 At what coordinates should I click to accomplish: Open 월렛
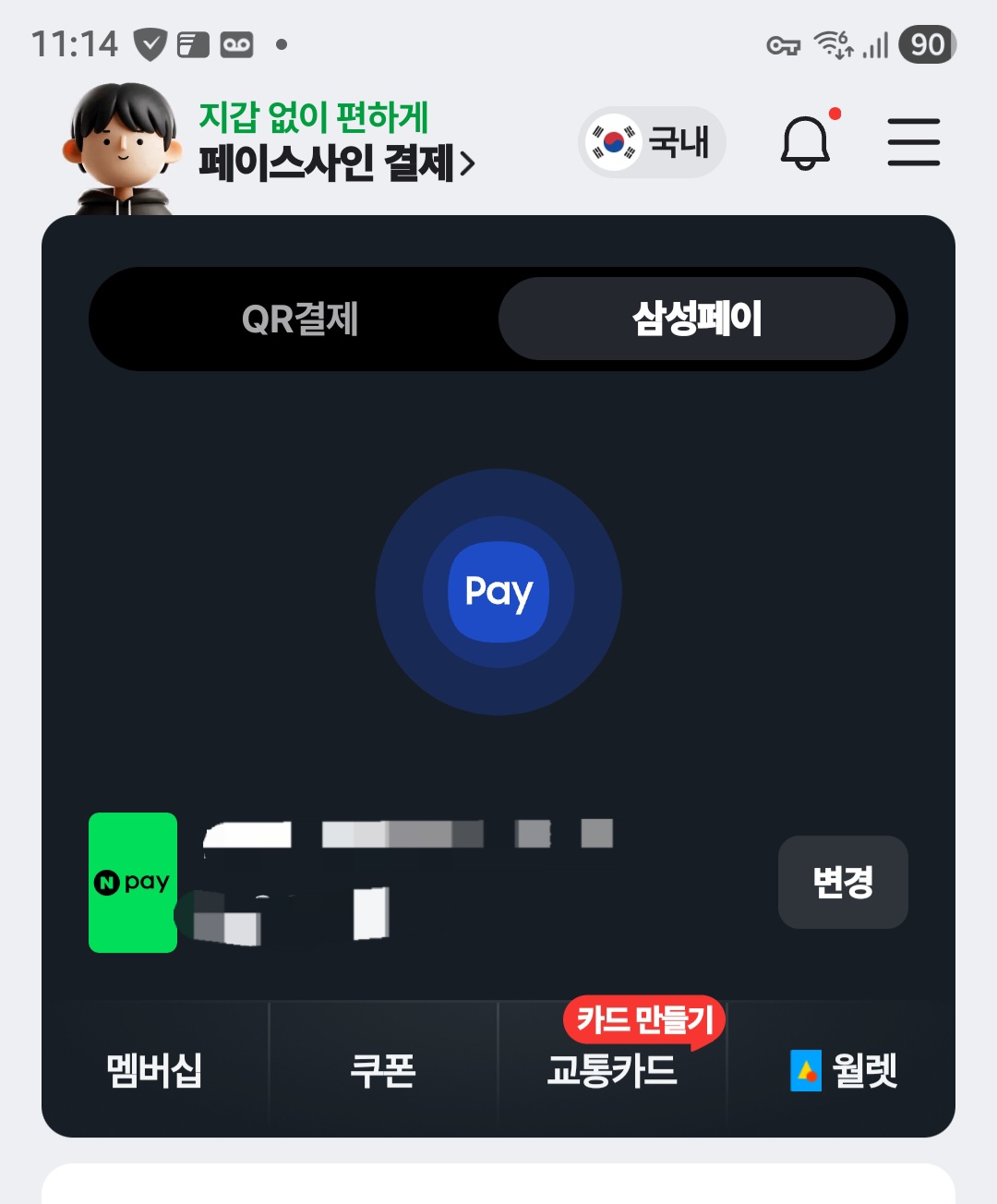coord(843,1071)
